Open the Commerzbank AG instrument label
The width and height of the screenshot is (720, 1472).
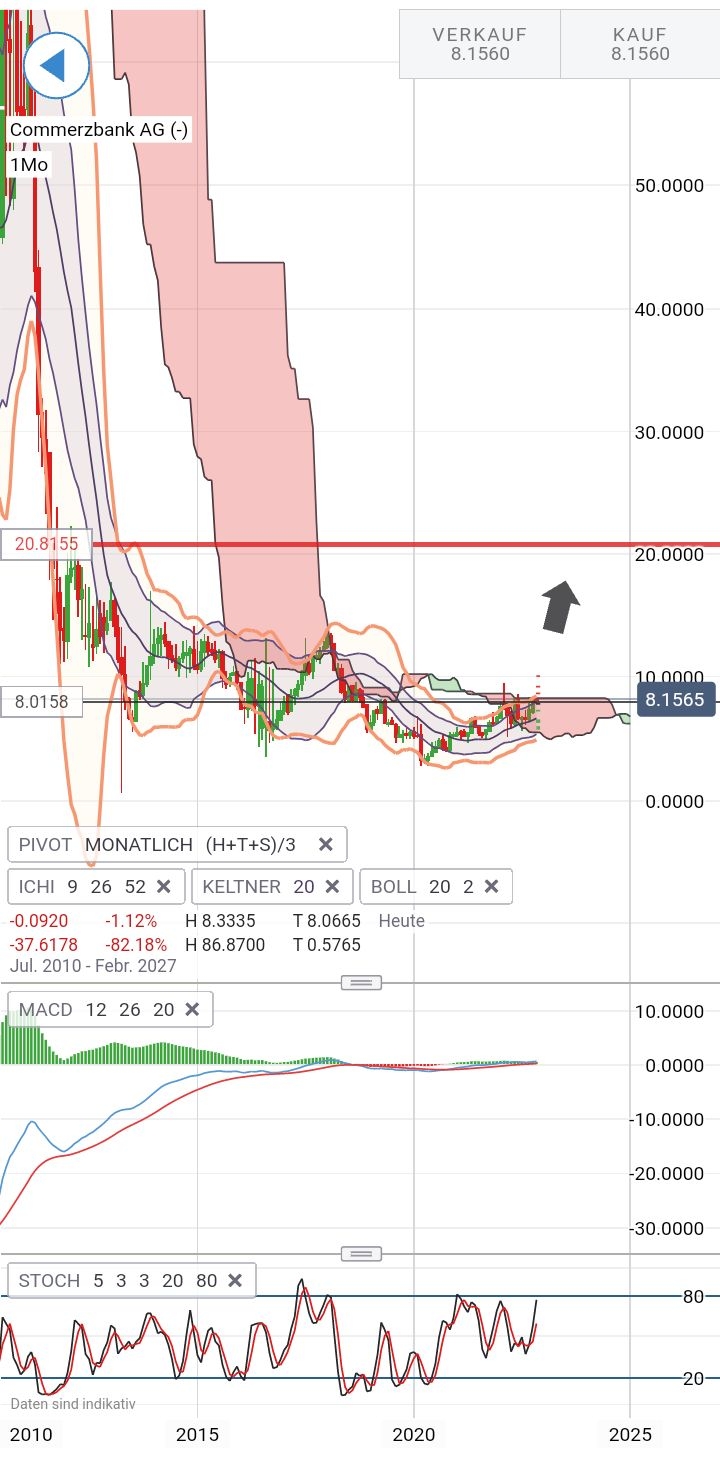pos(99,130)
